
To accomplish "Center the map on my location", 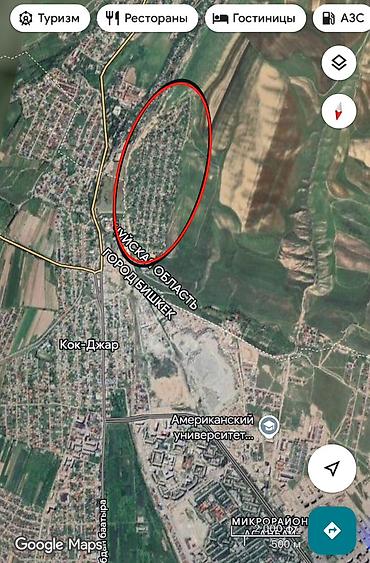I will point(332,468).
